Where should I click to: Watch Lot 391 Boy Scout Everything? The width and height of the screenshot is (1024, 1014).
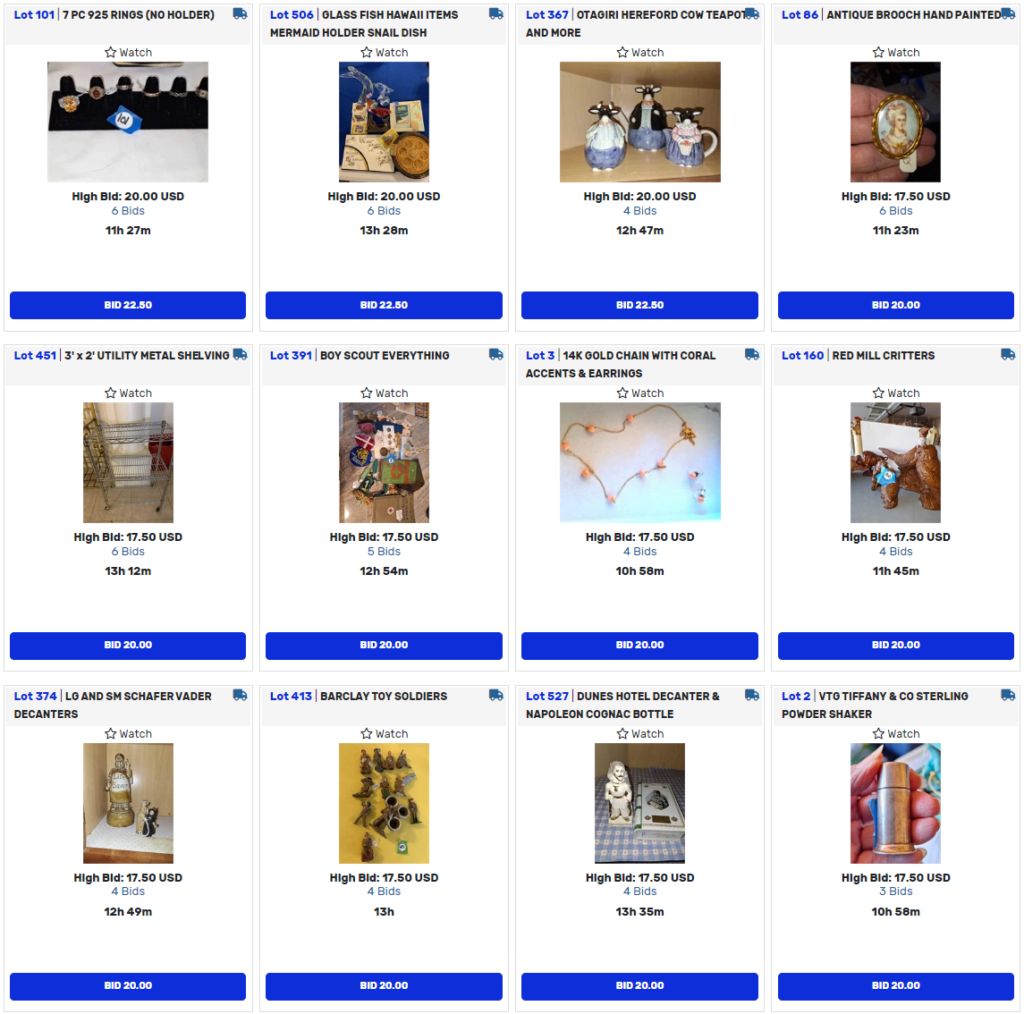point(383,393)
